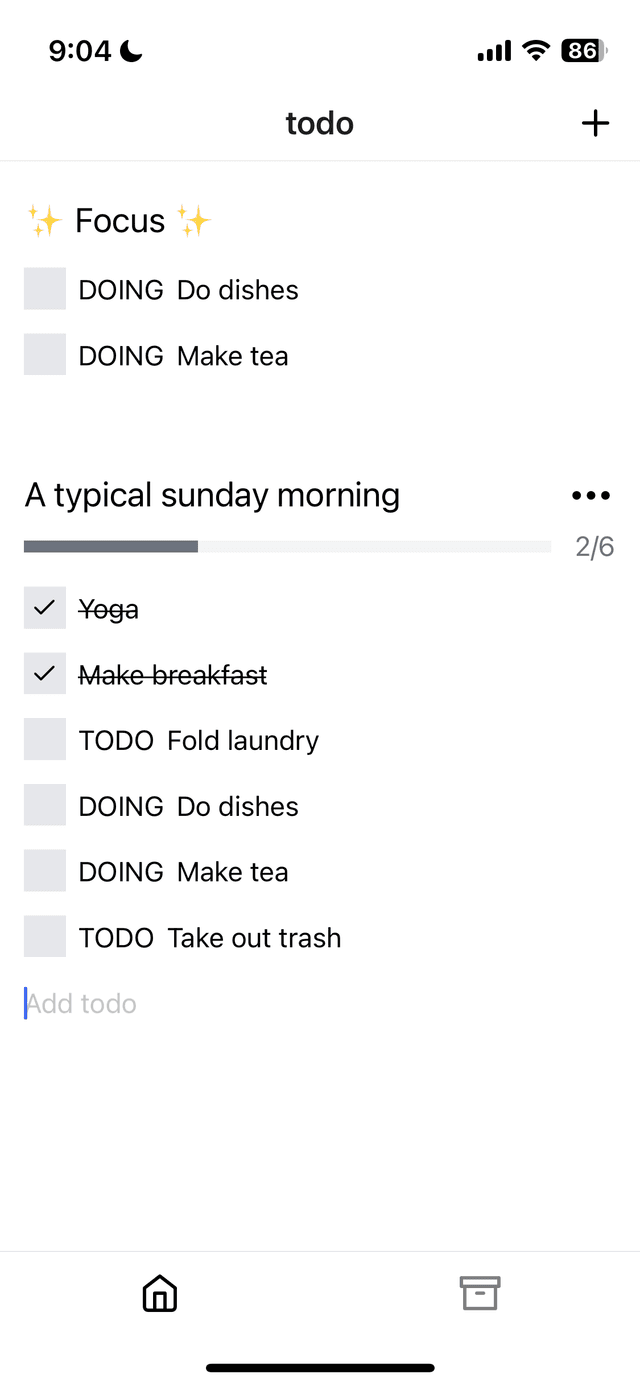Check off Do dishes in the Focus section
This screenshot has height=1386, width=640.
[x=45, y=289]
